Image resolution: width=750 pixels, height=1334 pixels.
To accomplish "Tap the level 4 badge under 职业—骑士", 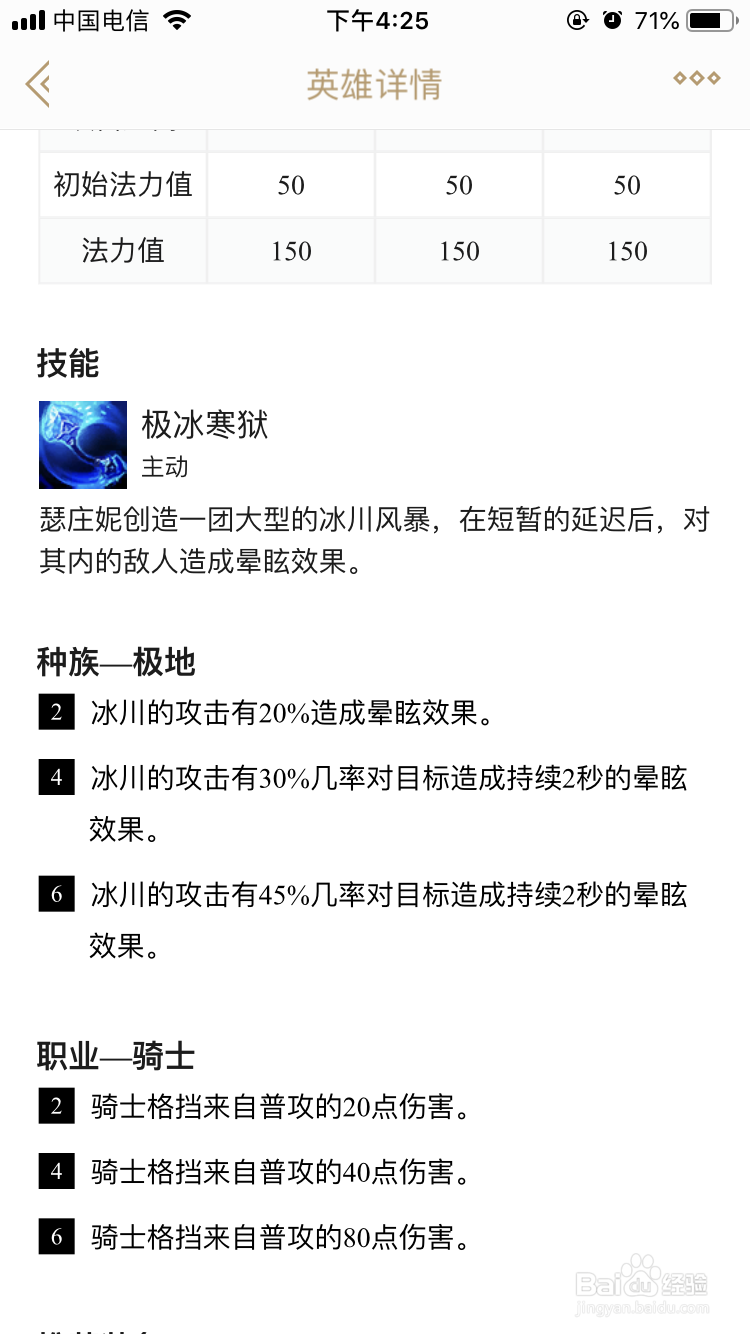I will tap(55, 1172).
